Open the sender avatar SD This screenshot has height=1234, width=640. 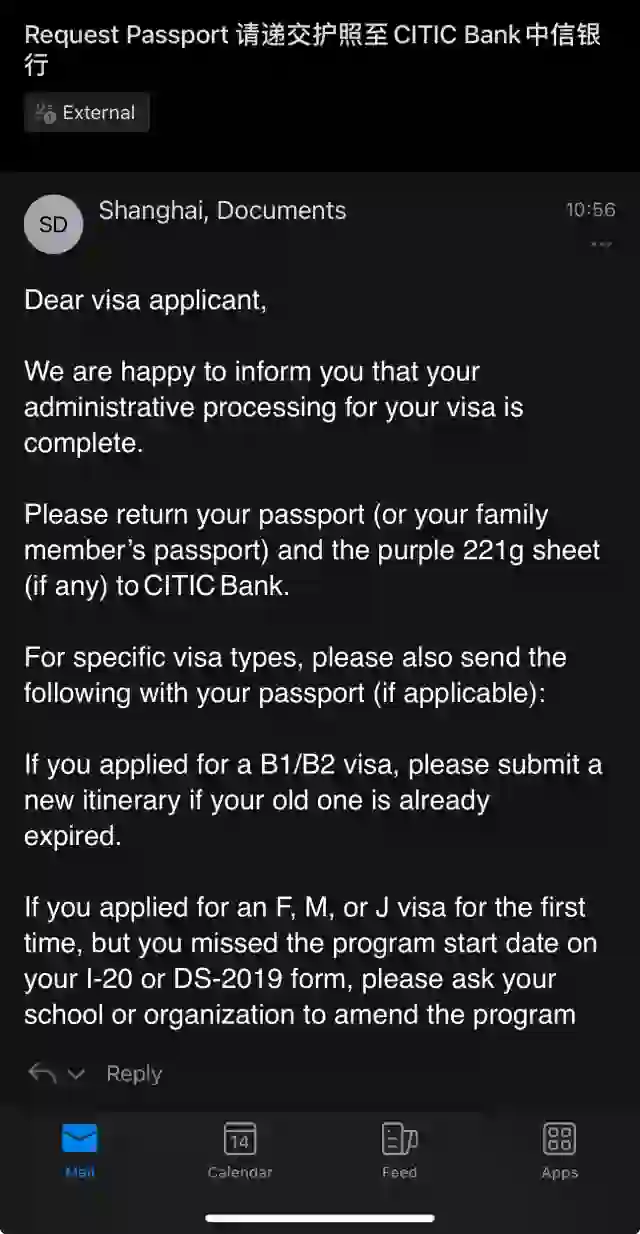[x=53, y=224]
